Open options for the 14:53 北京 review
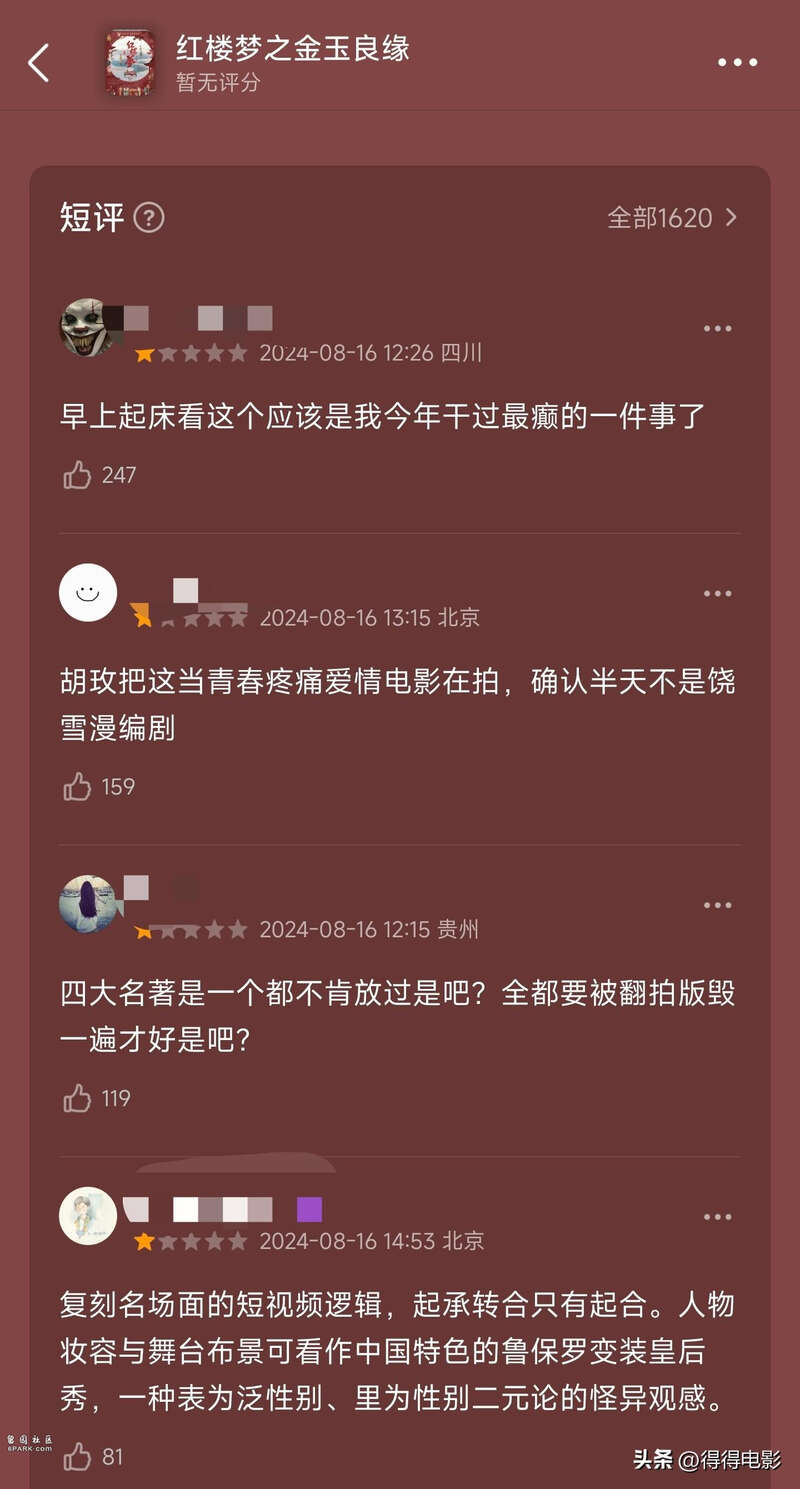Screen dimensions: 800x1489 tap(717, 1217)
